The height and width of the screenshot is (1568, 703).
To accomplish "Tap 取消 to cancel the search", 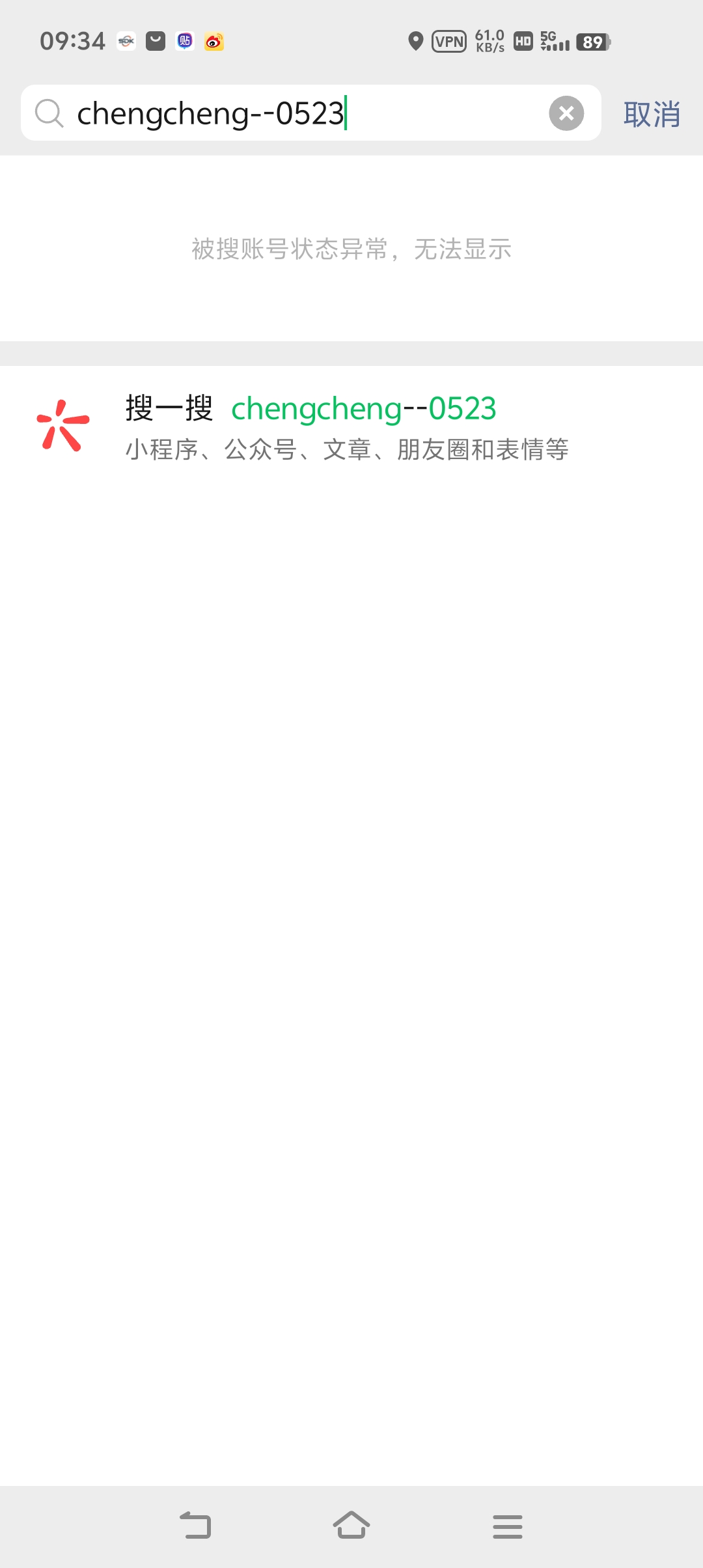I will coord(652,115).
